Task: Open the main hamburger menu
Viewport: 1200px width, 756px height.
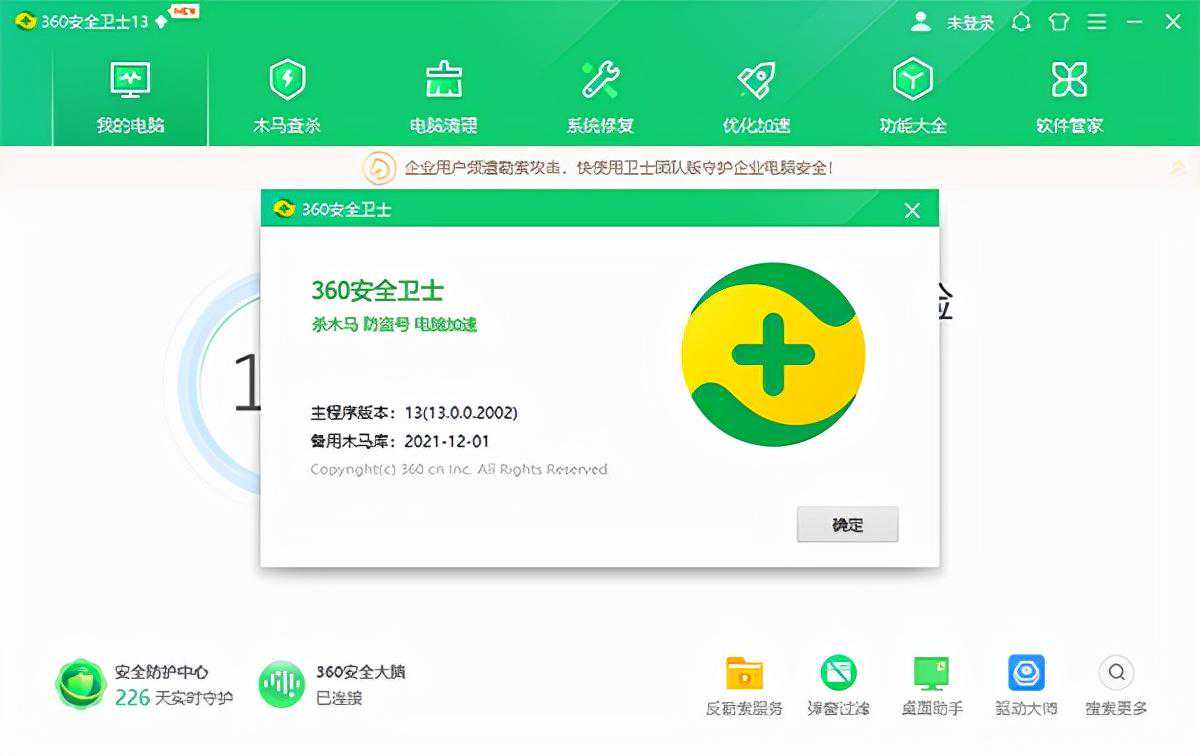Action: click(x=1097, y=22)
